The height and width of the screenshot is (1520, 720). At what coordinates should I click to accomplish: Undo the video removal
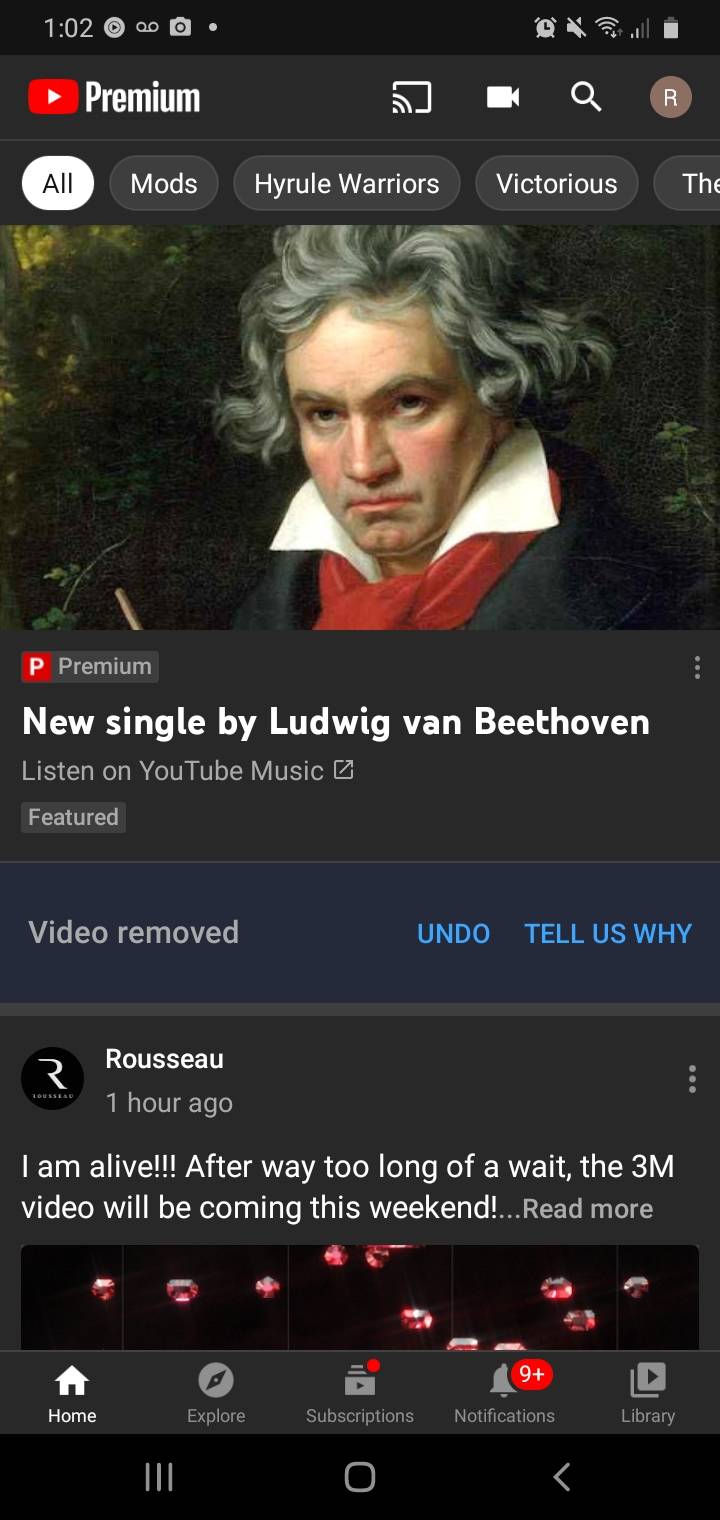tap(453, 933)
